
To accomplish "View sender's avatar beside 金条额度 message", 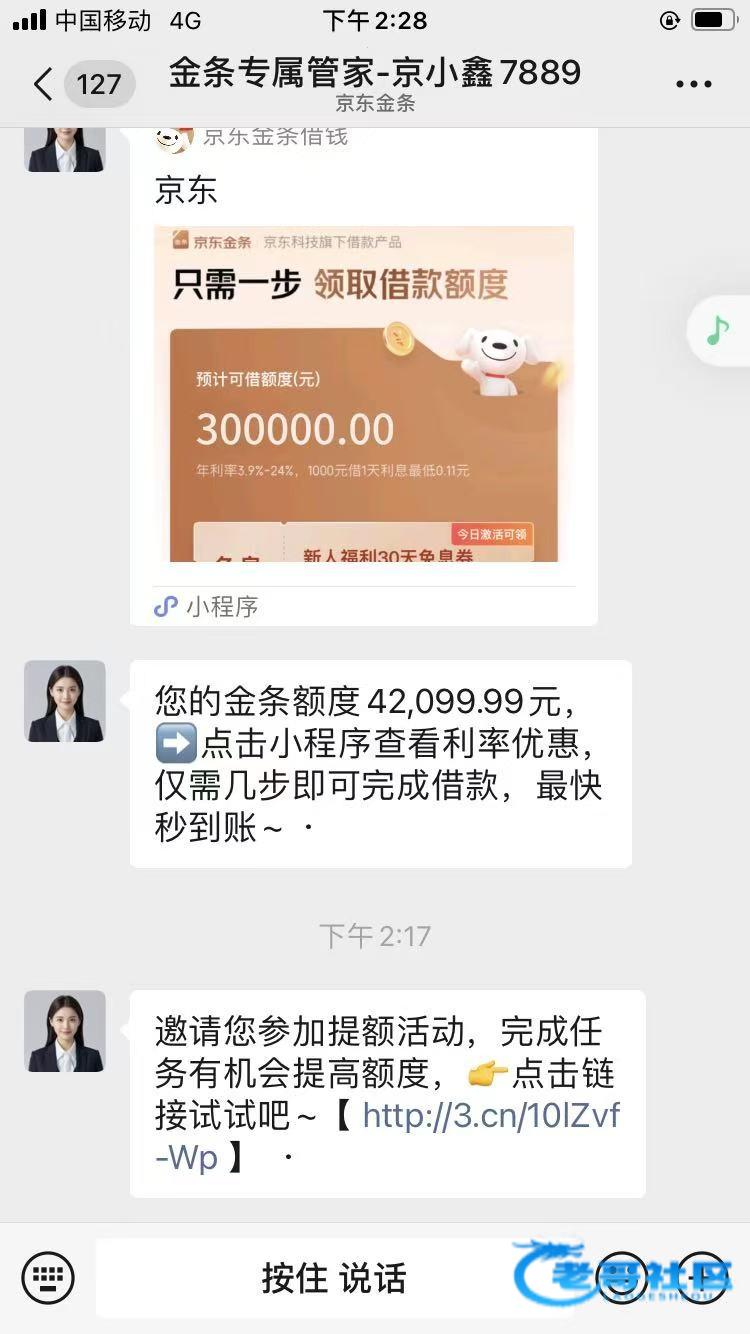I will pos(66,701).
